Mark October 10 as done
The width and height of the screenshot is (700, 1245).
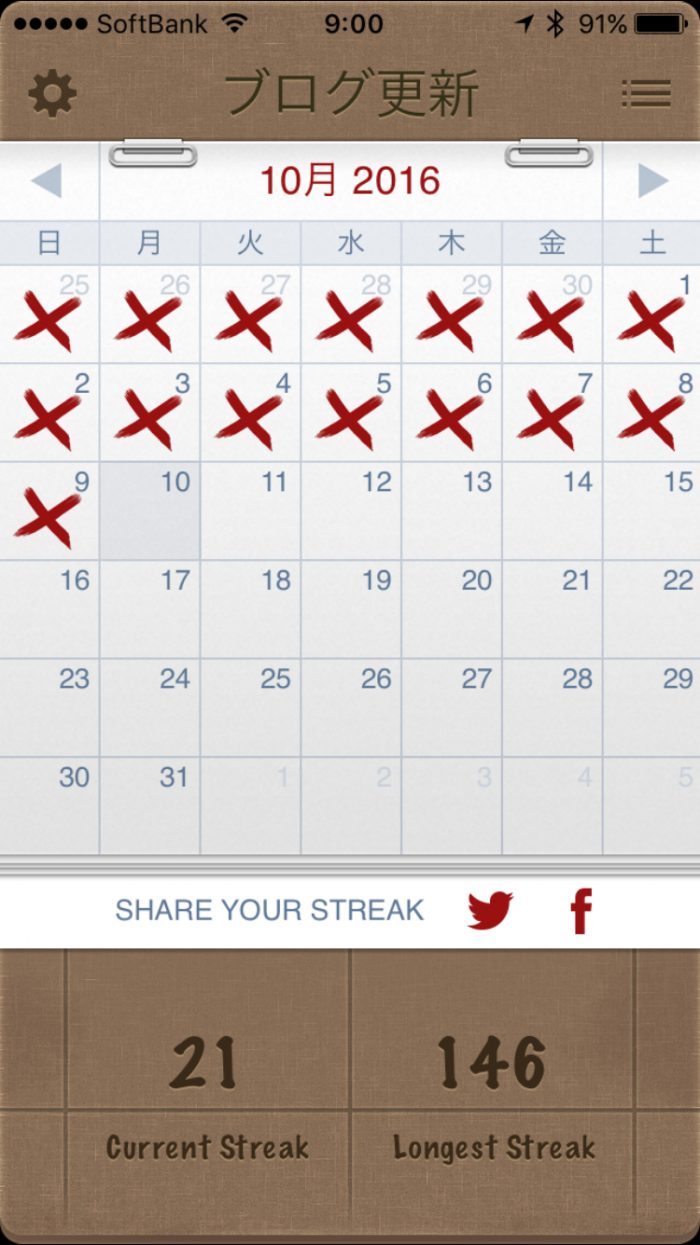click(x=150, y=511)
